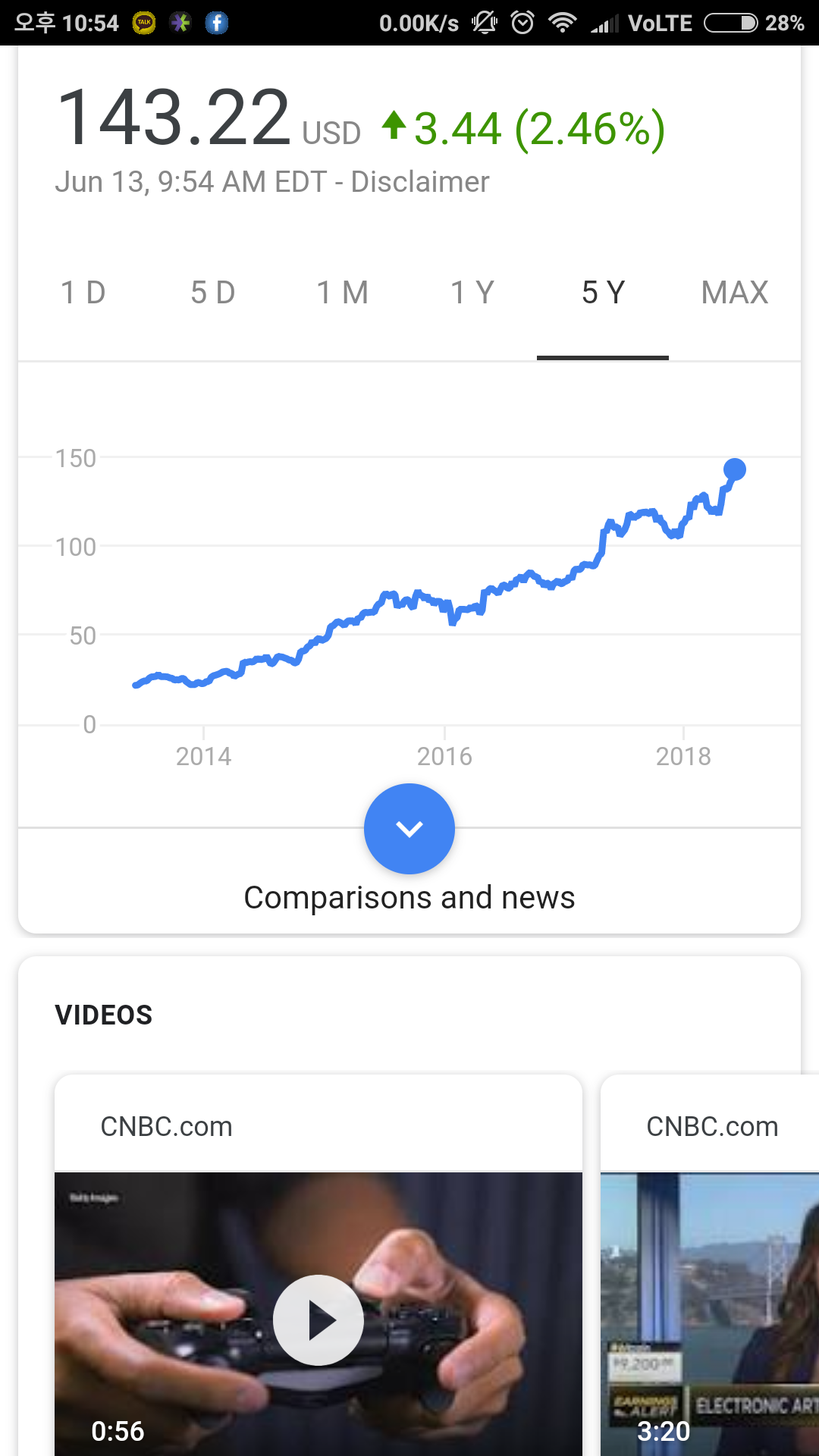This screenshot has width=819, height=1456.
Task: Play the 0:56 CNBC.com video
Action: tap(318, 1320)
